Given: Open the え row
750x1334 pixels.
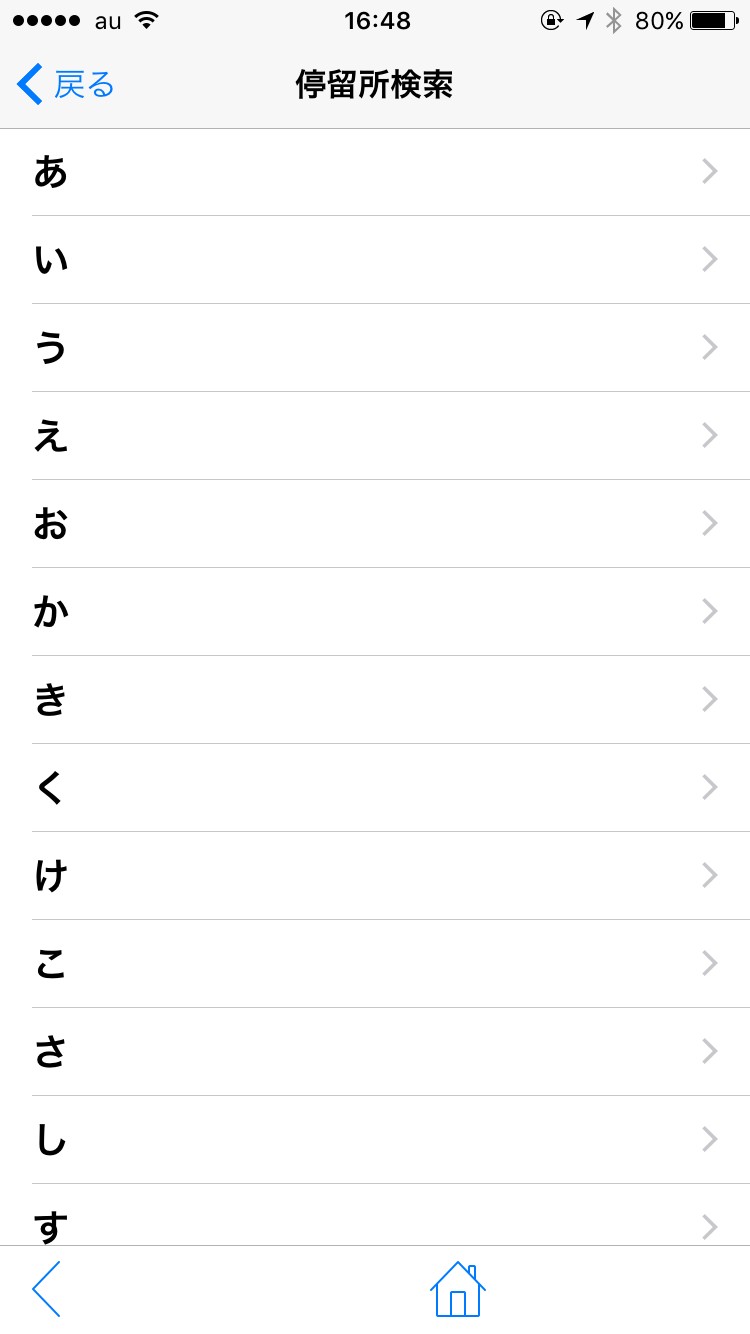Looking at the screenshot, I should 375,436.
